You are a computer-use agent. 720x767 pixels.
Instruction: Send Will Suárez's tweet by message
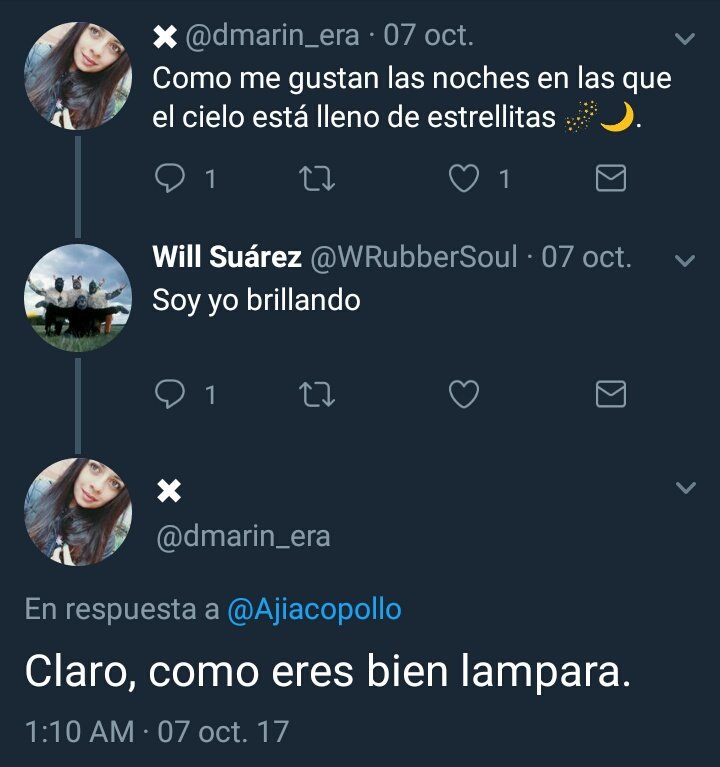click(x=611, y=394)
